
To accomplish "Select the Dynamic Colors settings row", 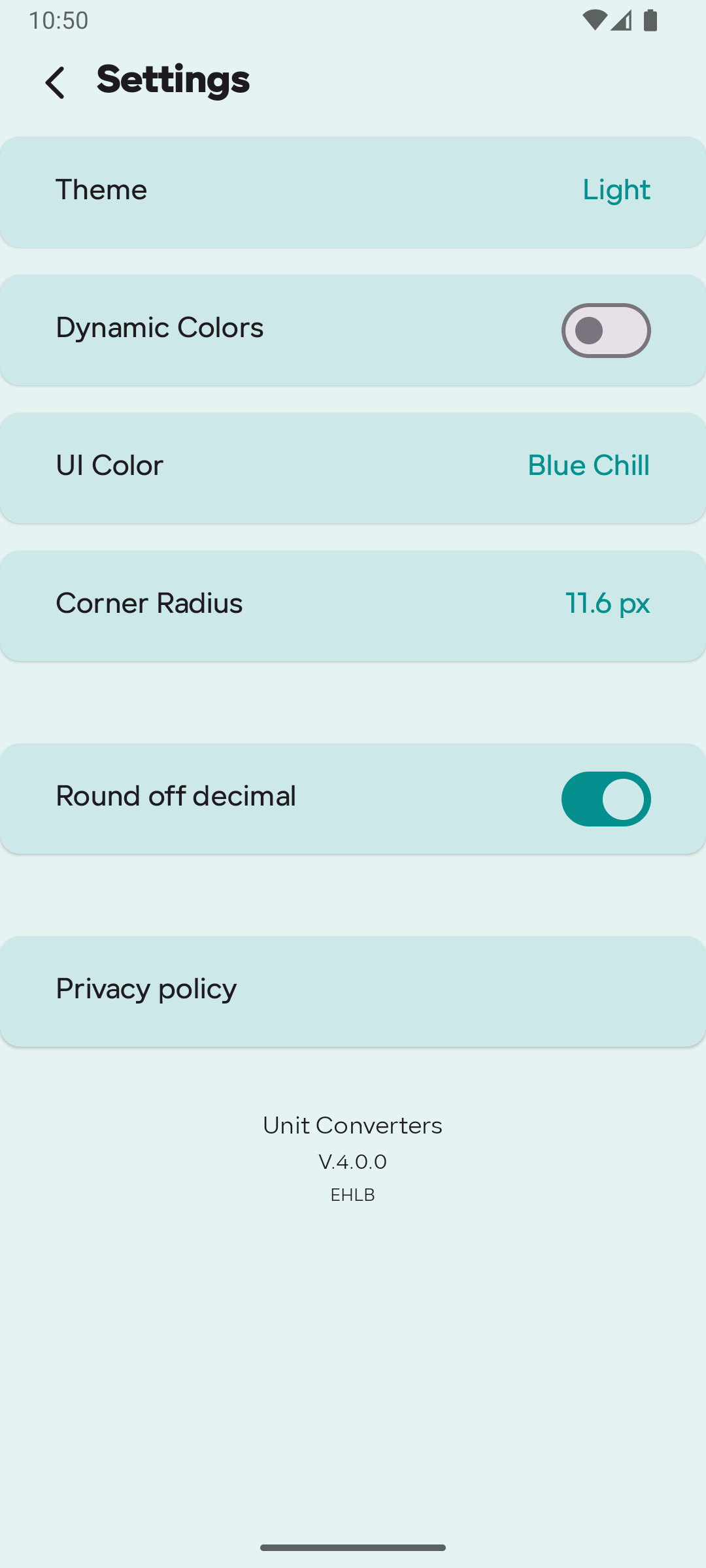I will [261, 330].
